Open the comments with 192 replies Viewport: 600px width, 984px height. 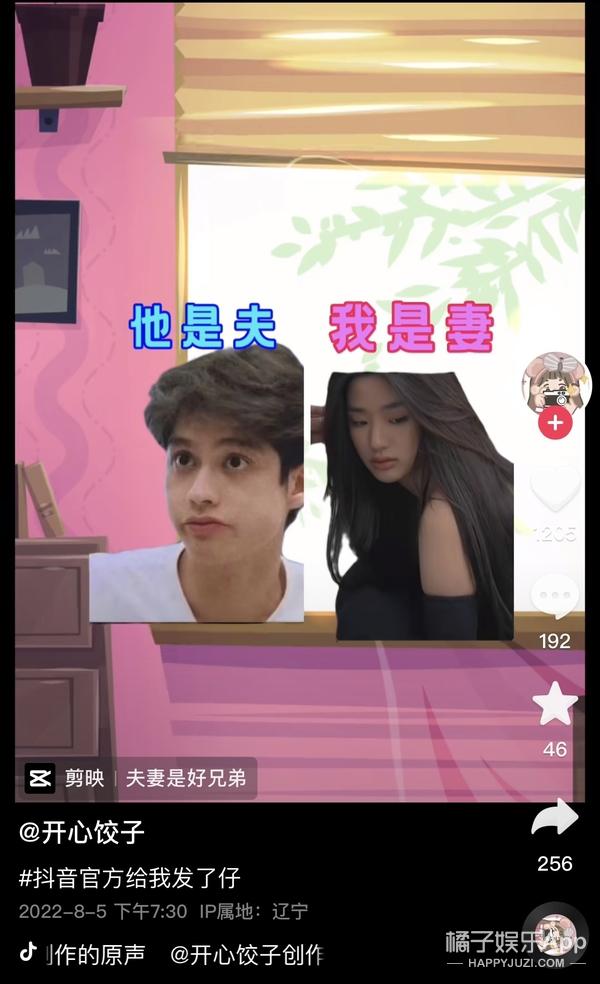(x=555, y=598)
